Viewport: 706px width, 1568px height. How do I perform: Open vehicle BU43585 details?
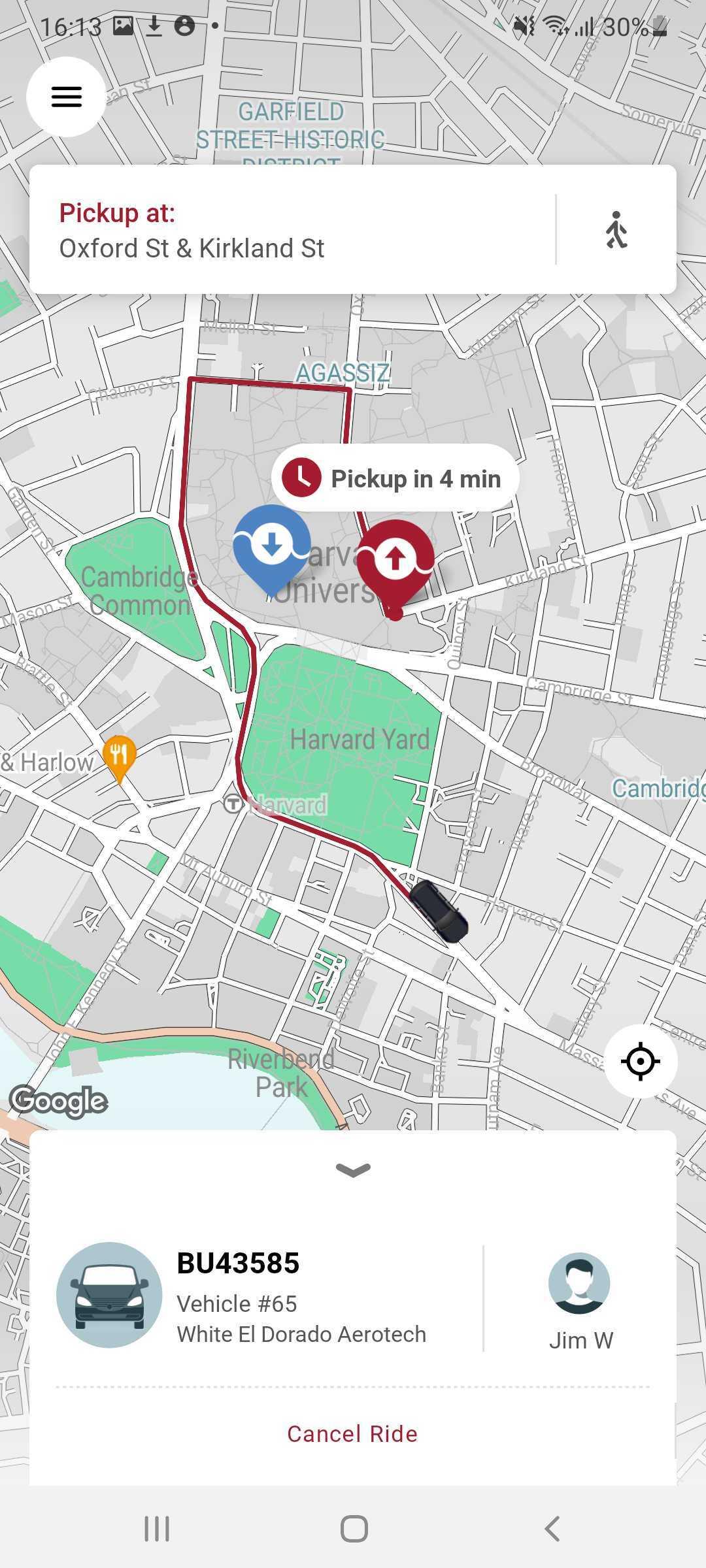point(242,1297)
